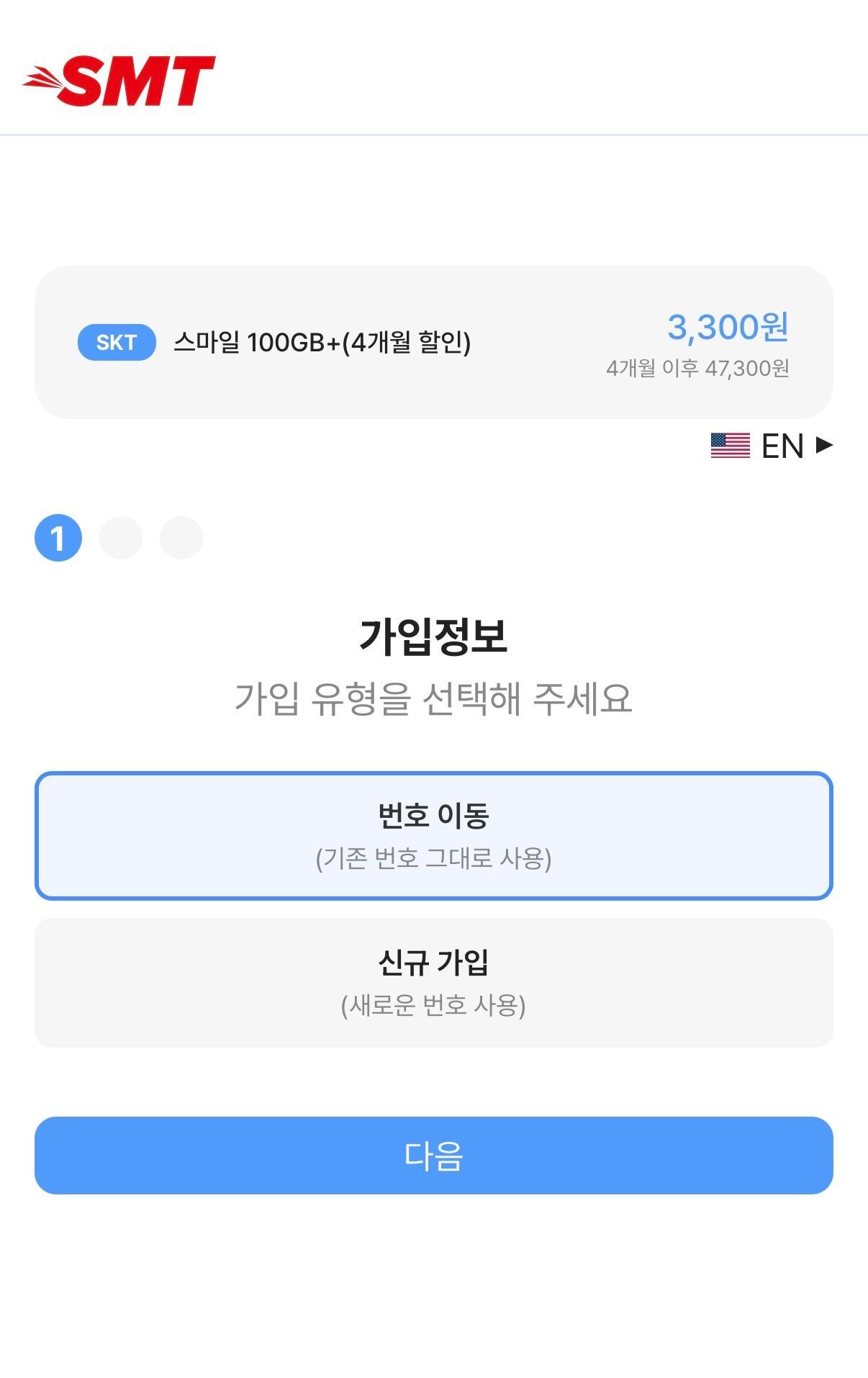Click the step progress indicator row
The height and width of the screenshot is (1378, 868).
point(122,537)
